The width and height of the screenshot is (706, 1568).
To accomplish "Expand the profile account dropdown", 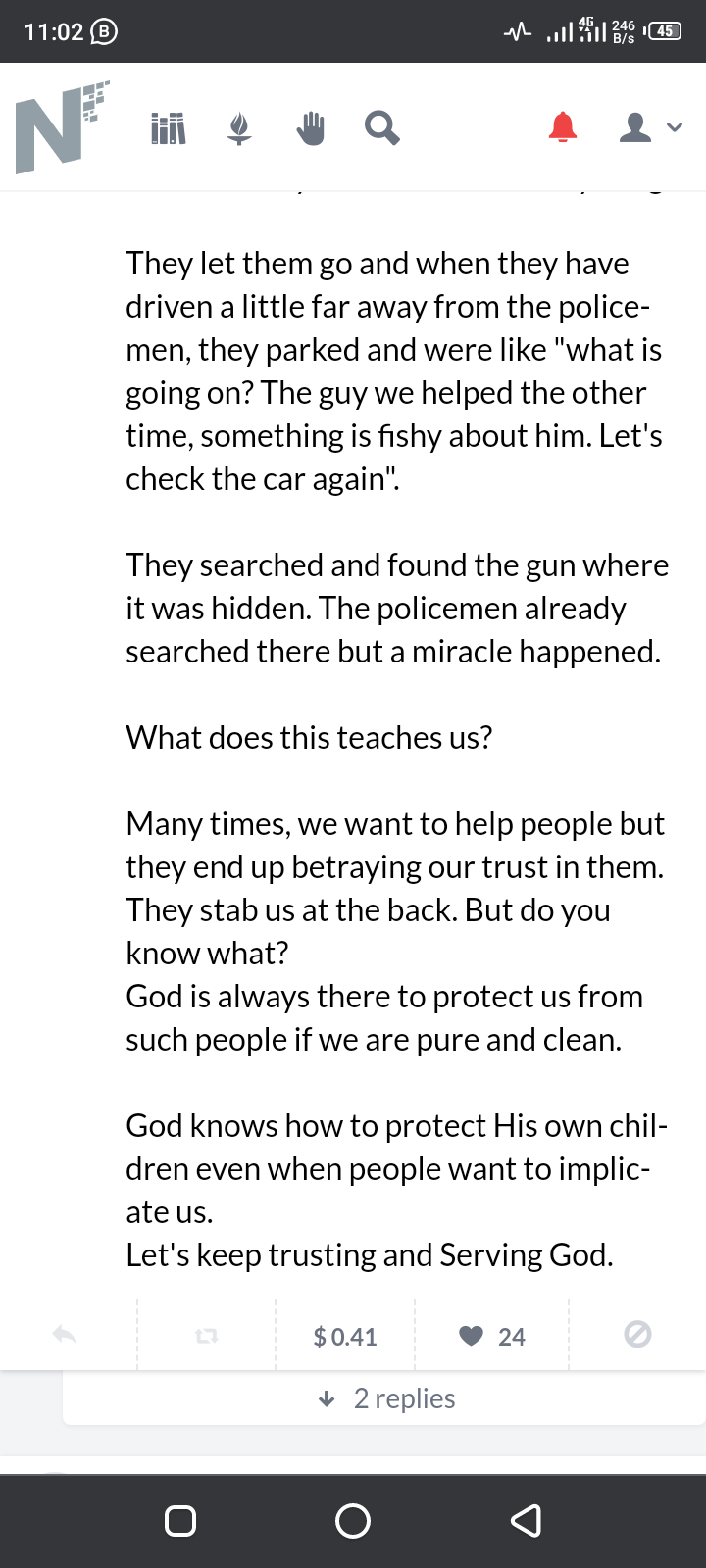I will [x=650, y=127].
